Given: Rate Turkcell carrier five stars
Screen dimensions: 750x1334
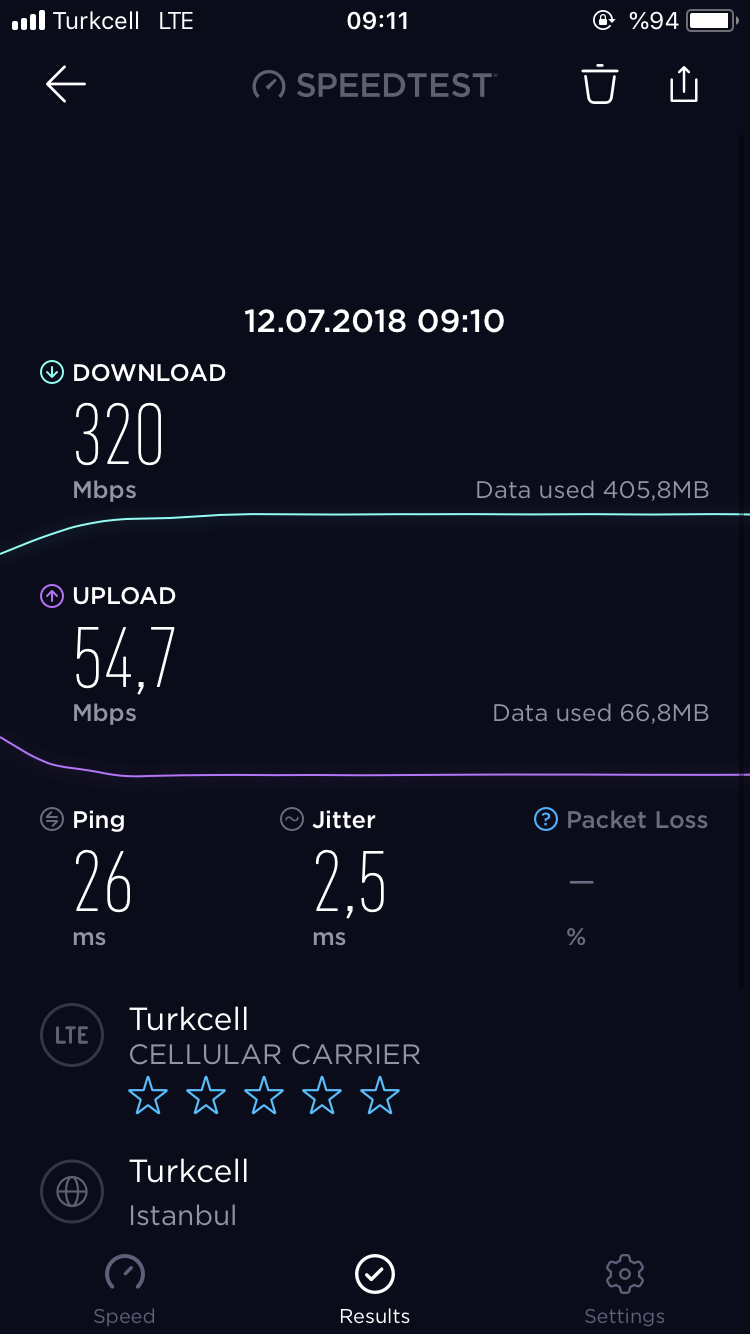Looking at the screenshot, I should 380,1097.
